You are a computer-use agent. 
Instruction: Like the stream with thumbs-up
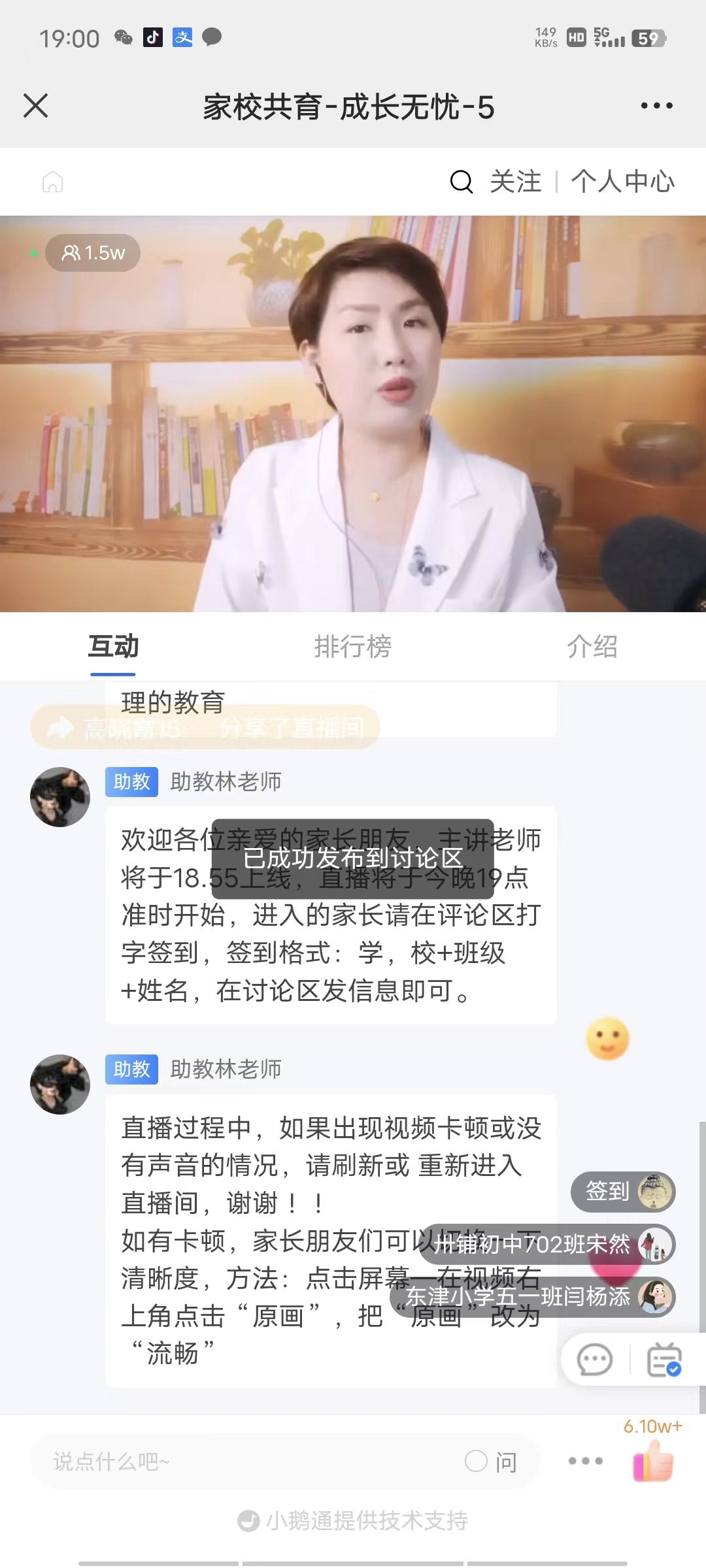[x=652, y=1460]
